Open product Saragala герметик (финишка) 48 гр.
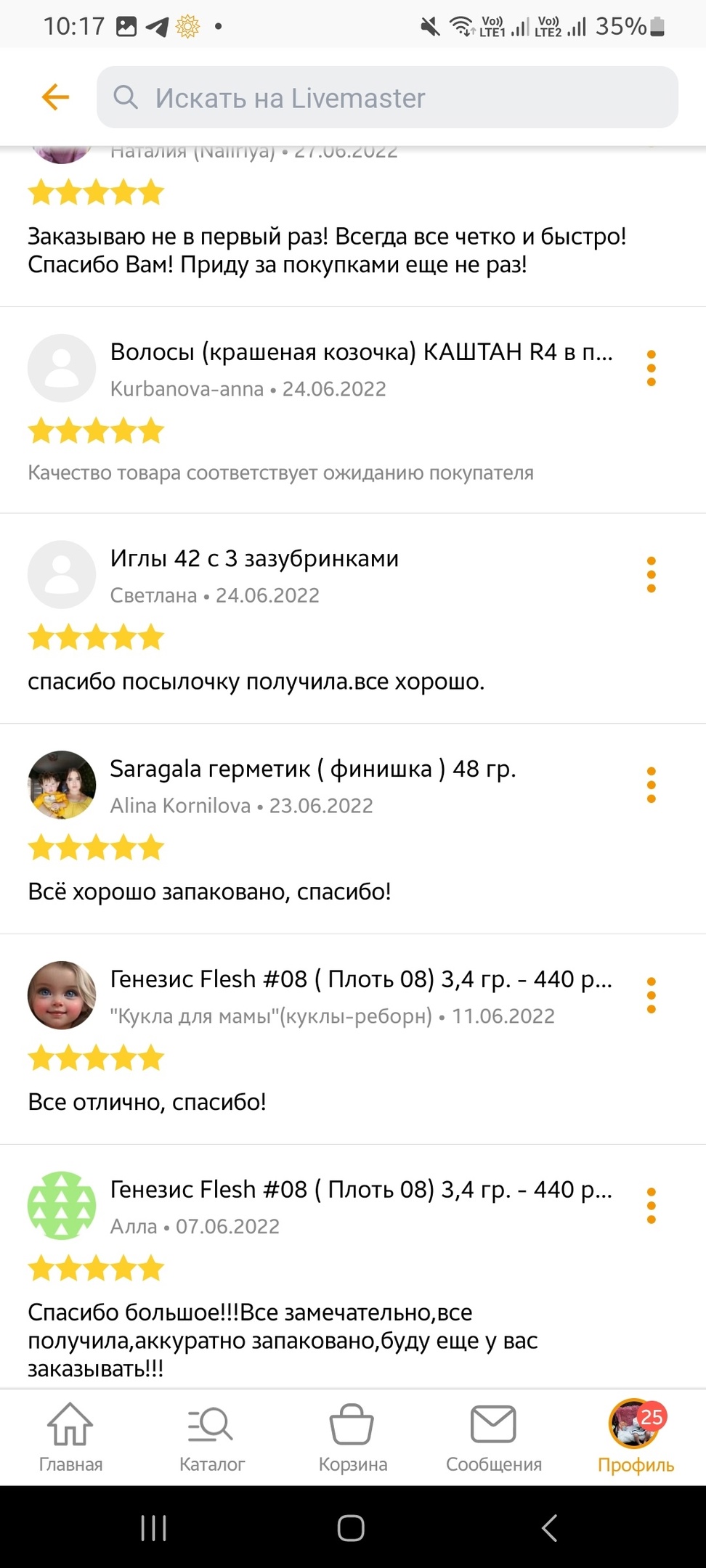The height and width of the screenshot is (1568, 706). coord(312,769)
